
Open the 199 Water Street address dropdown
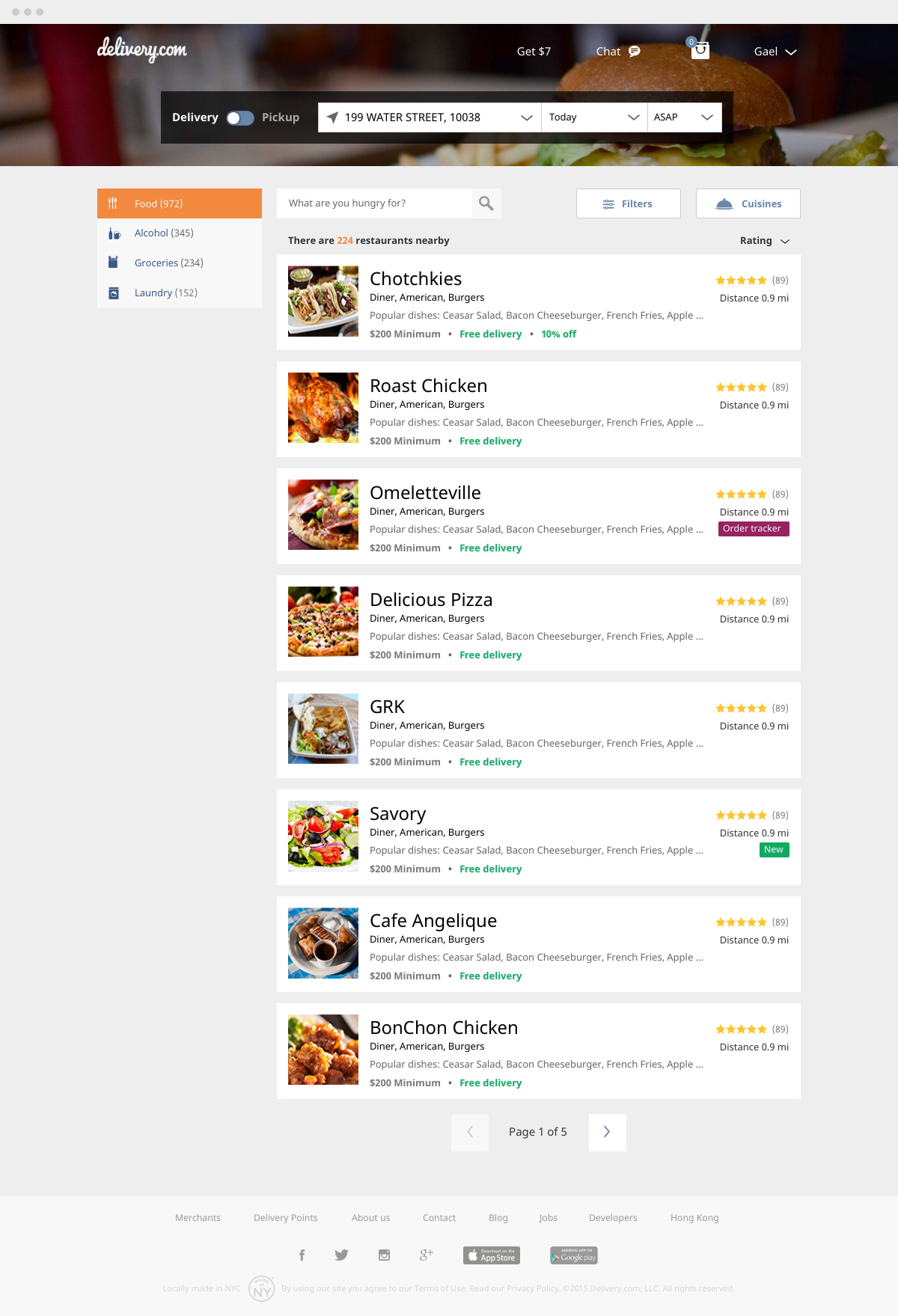[x=430, y=117]
